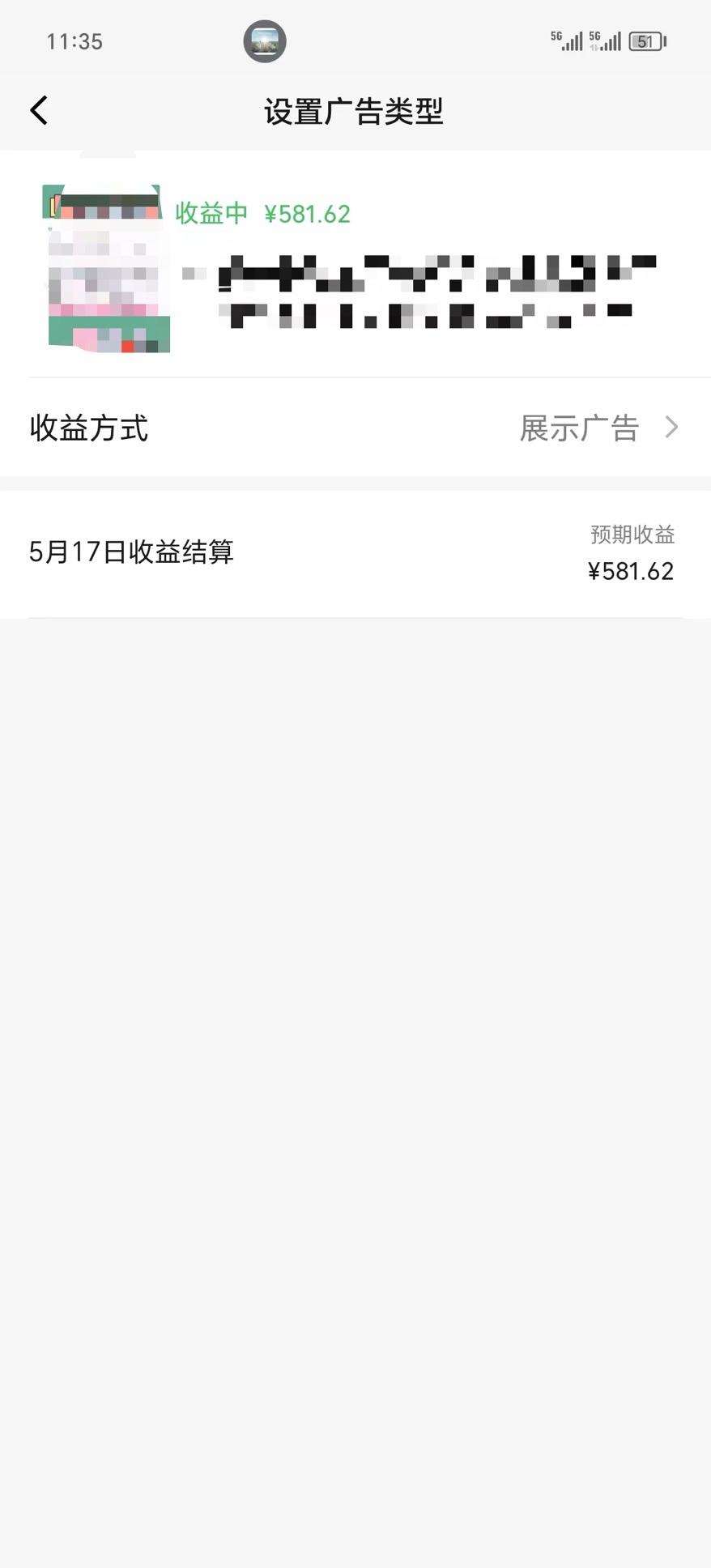Image resolution: width=711 pixels, height=1568 pixels.
Task: Tap the camera notch area at top
Action: [x=265, y=40]
